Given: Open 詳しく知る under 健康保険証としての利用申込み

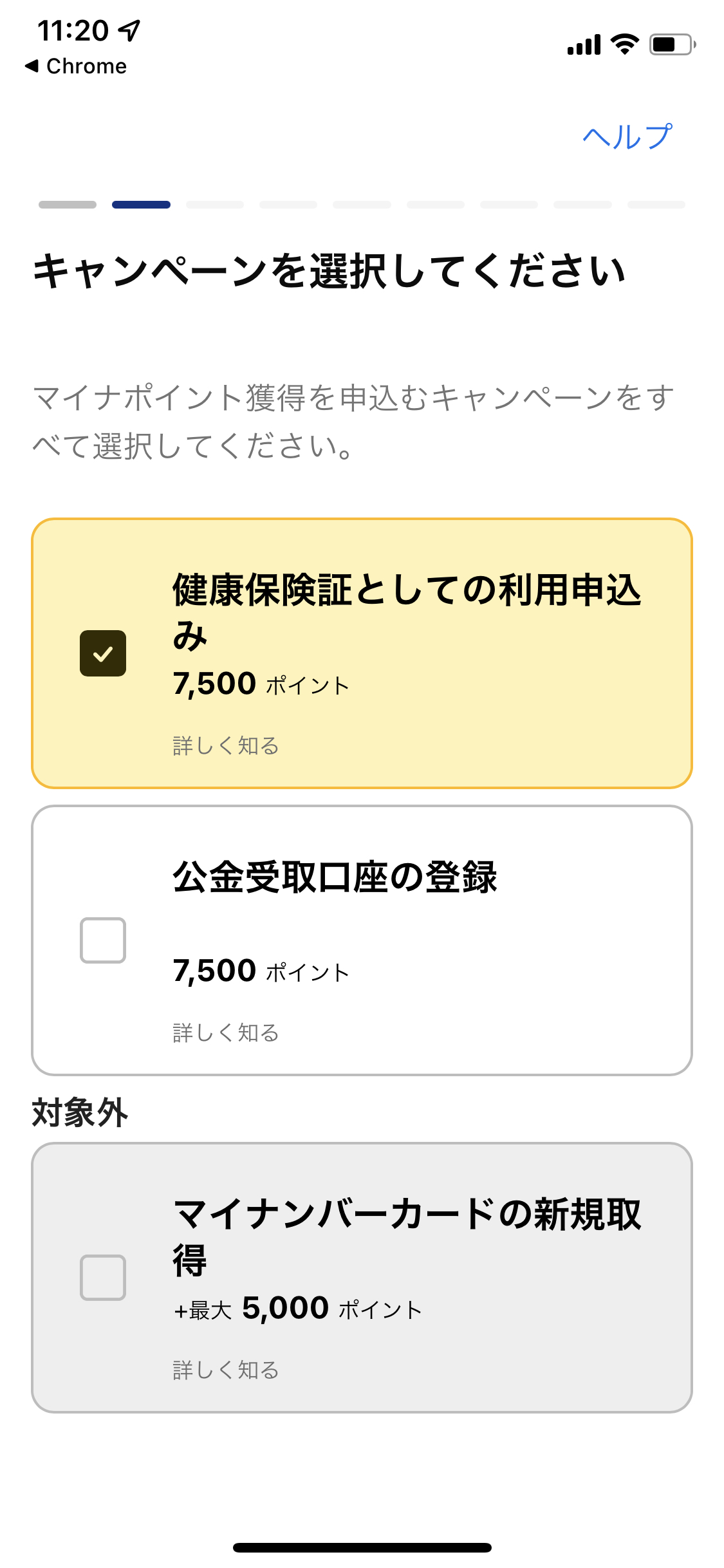Looking at the screenshot, I should 226,745.
